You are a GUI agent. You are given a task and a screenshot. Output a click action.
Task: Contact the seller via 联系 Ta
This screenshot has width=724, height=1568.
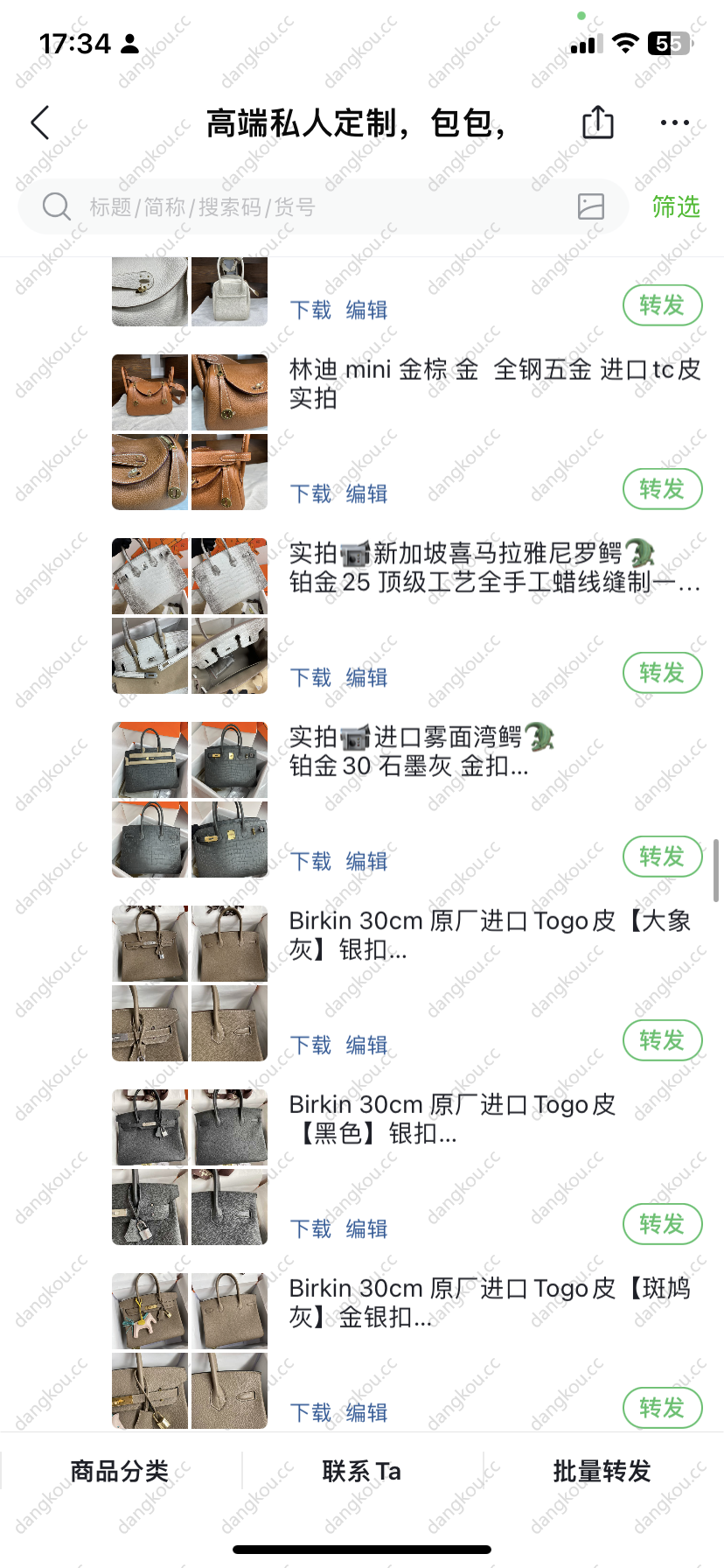click(361, 1472)
